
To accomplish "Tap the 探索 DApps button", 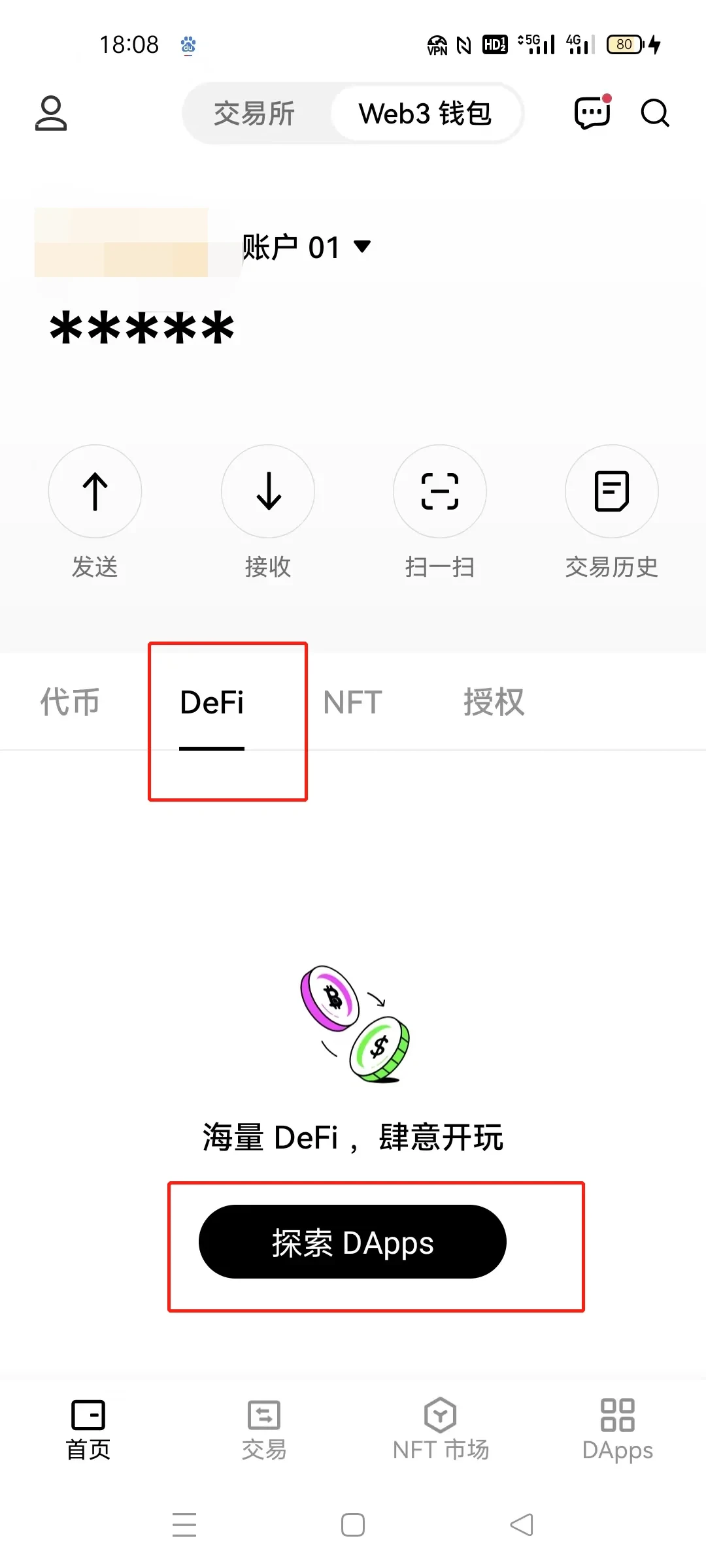I will pos(352,1242).
